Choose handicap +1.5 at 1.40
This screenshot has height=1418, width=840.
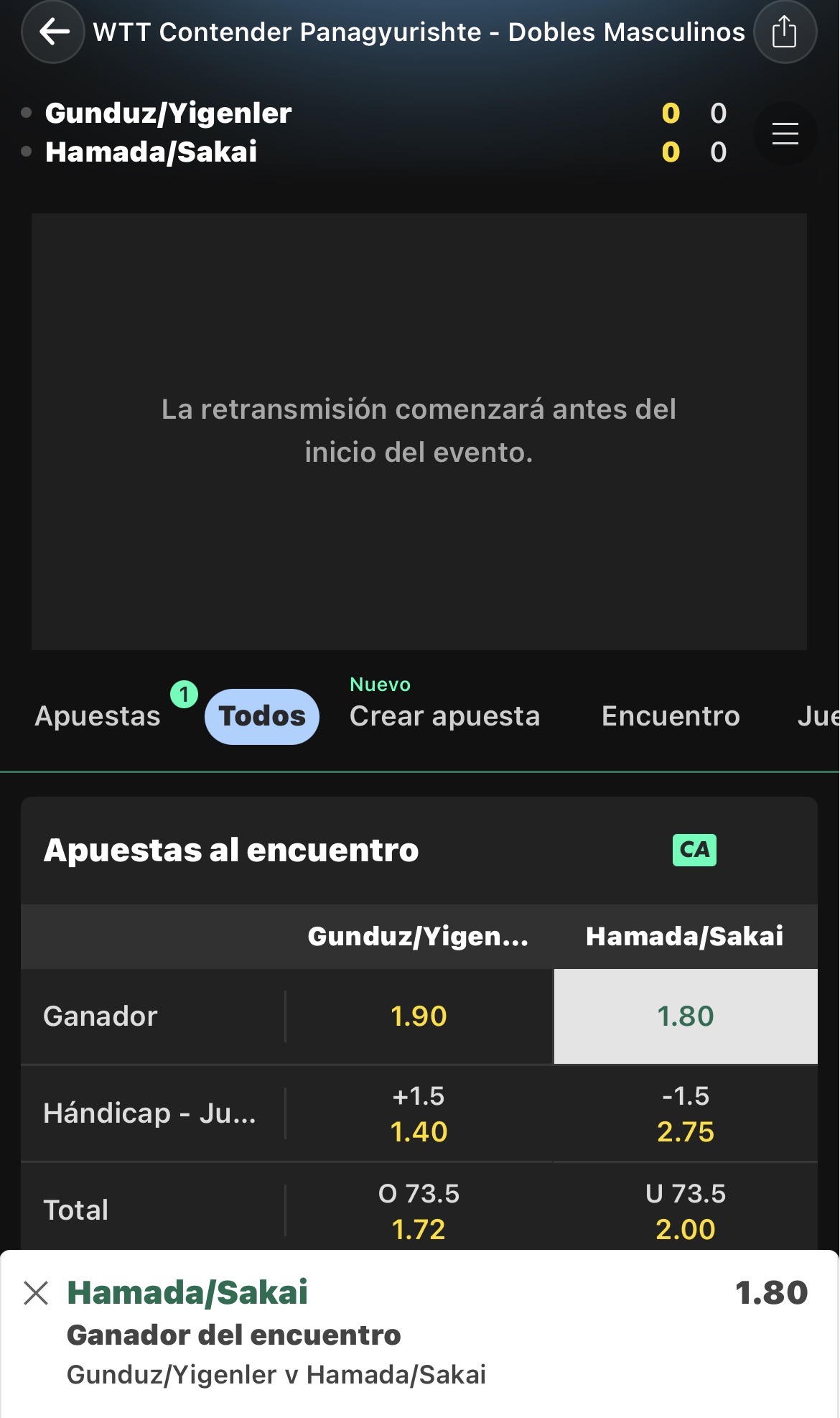click(419, 1113)
